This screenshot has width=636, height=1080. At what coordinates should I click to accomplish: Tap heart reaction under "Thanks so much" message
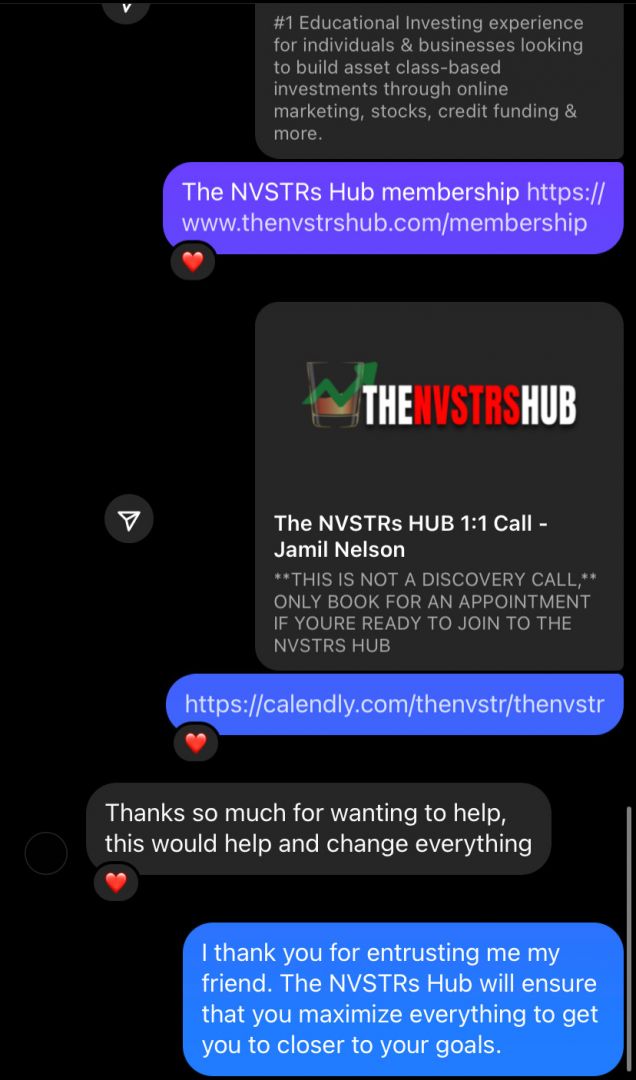[x=116, y=882]
